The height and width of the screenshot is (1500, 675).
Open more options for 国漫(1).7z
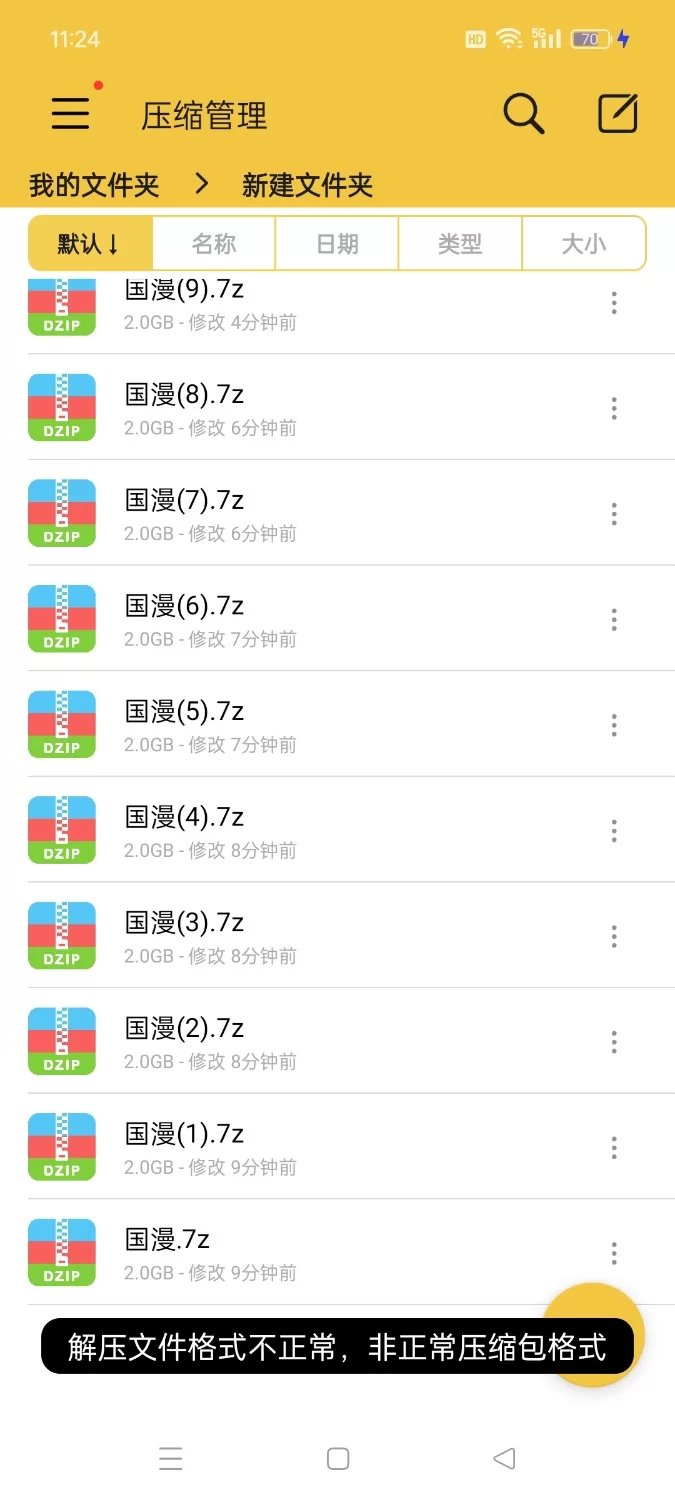click(x=614, y=1147)
